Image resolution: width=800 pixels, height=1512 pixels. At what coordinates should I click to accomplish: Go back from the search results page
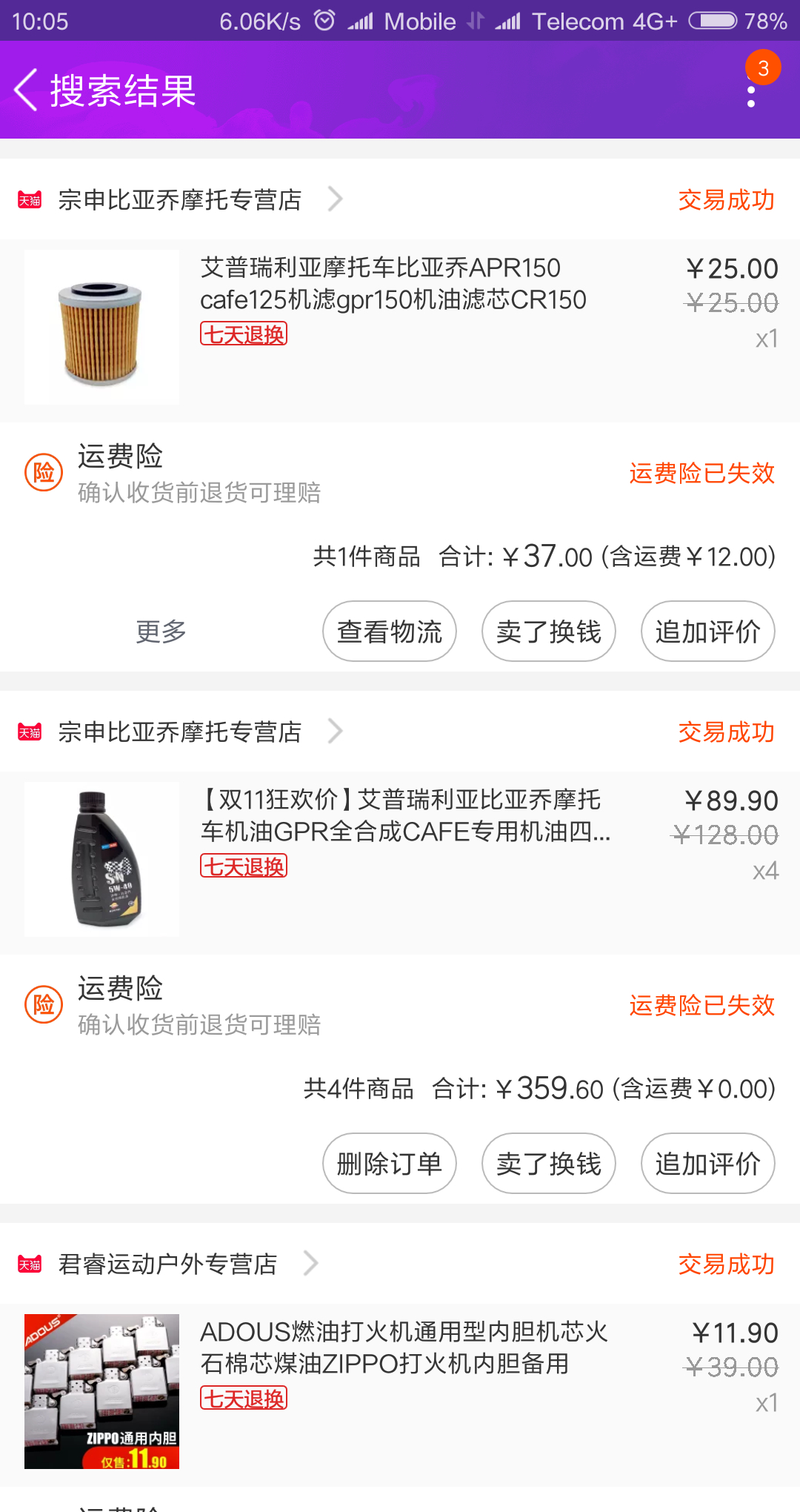pos(27,90)
